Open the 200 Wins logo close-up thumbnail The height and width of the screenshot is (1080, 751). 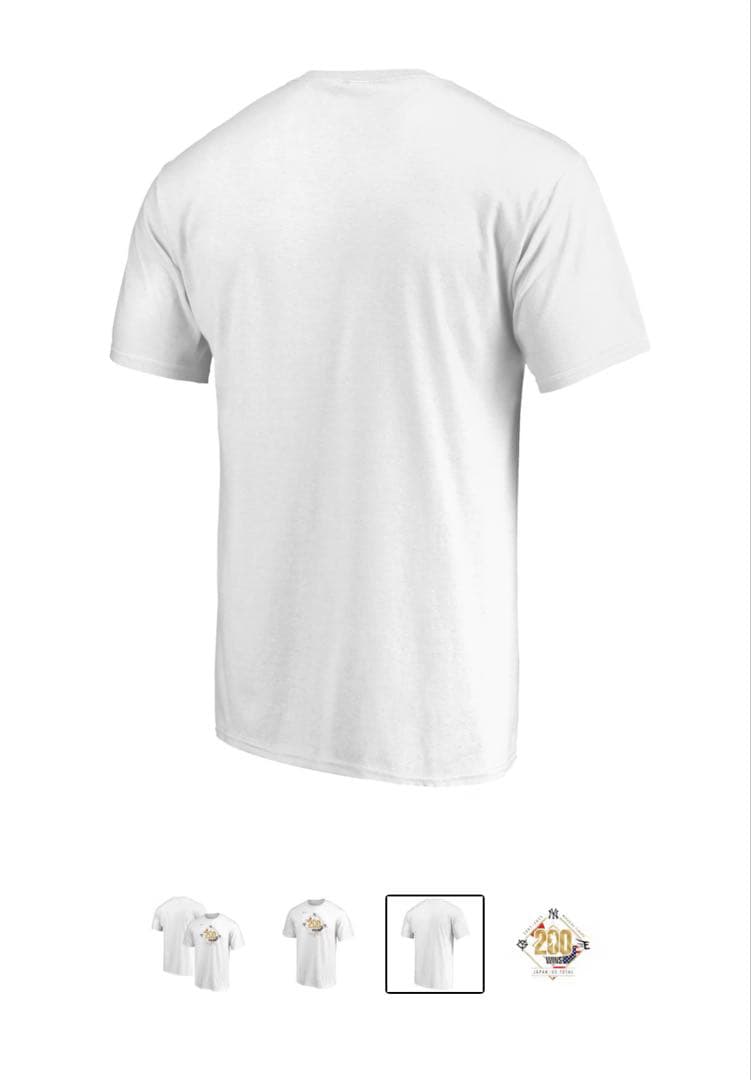[x=557, y=943]
